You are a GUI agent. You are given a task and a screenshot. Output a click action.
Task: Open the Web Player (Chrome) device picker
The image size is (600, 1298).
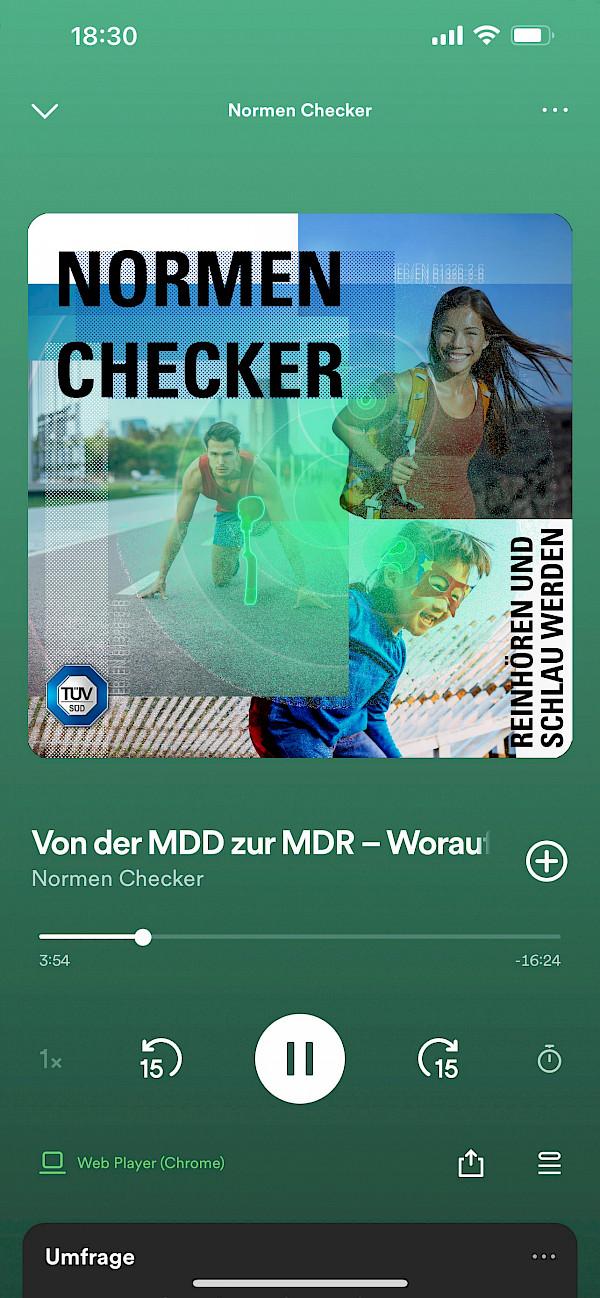tap(132, 1163)
